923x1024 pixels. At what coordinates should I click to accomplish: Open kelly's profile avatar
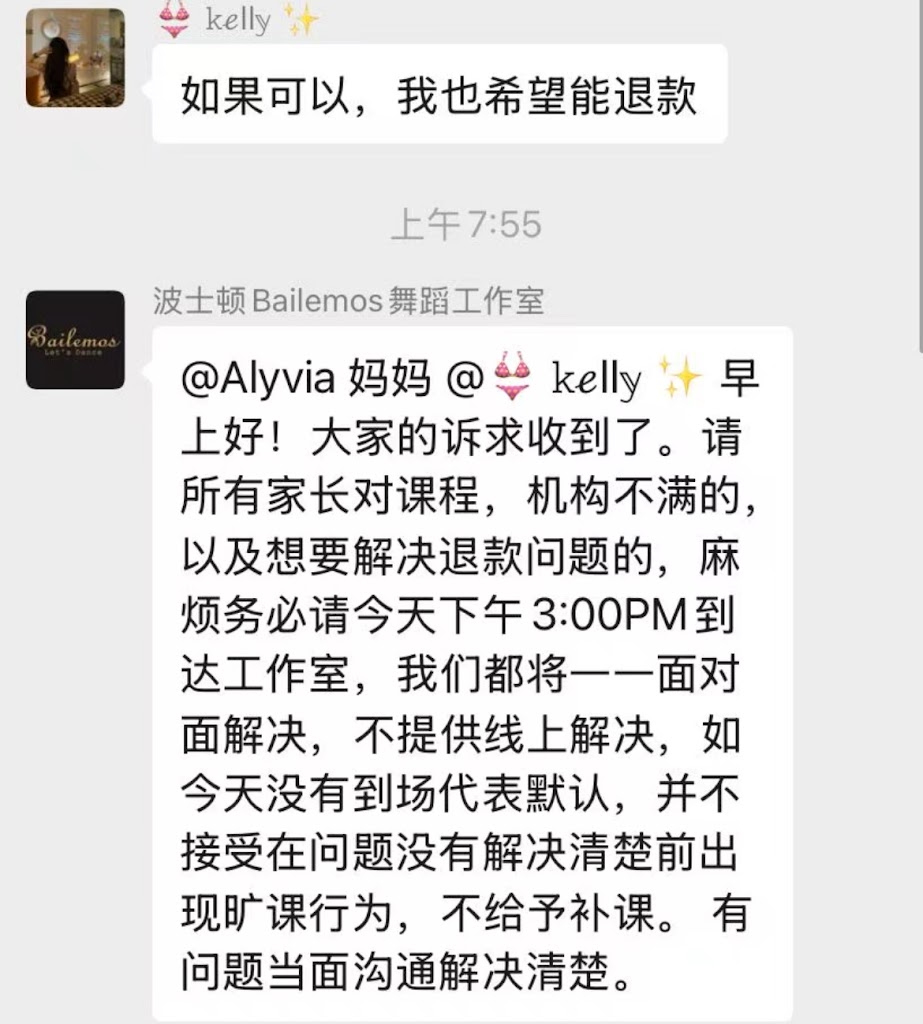point(75,58)
